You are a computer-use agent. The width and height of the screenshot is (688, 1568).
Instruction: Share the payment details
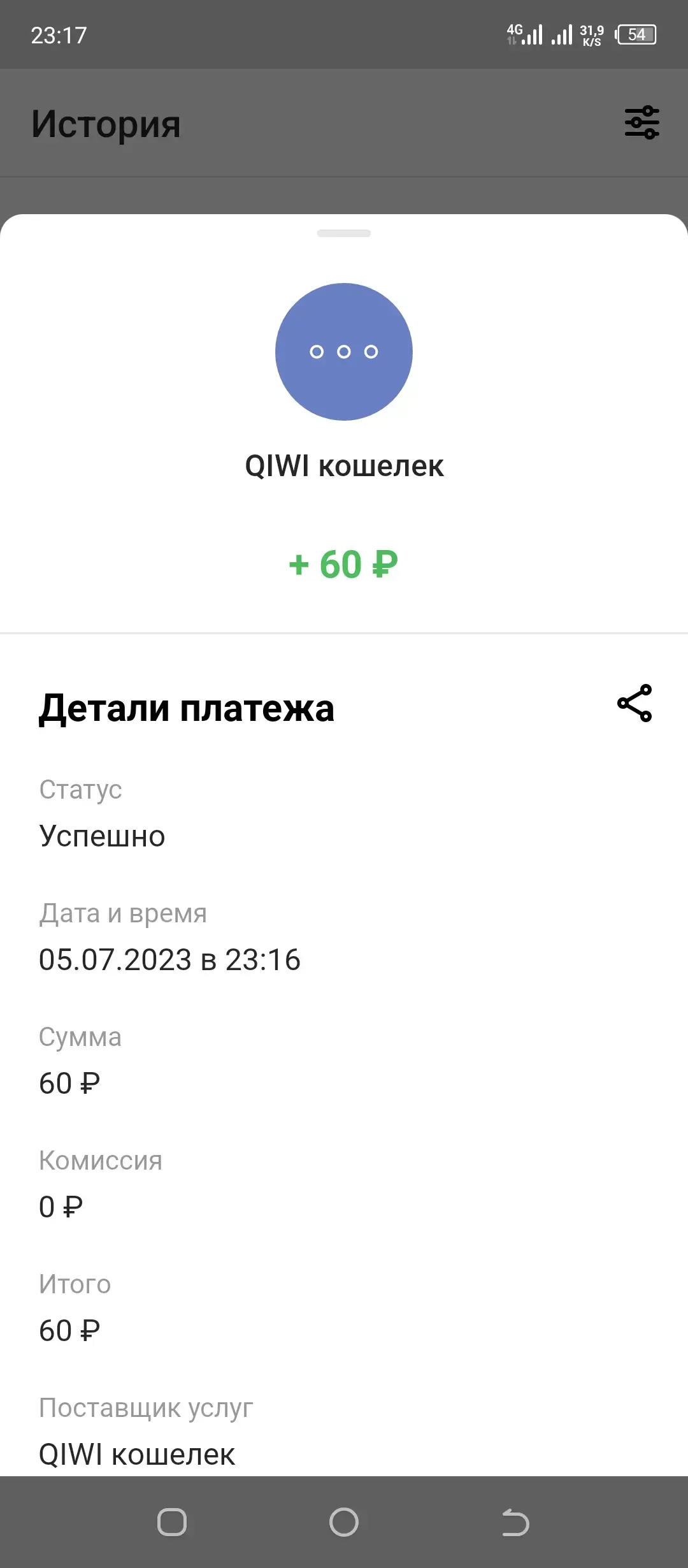tap(634, 703)
